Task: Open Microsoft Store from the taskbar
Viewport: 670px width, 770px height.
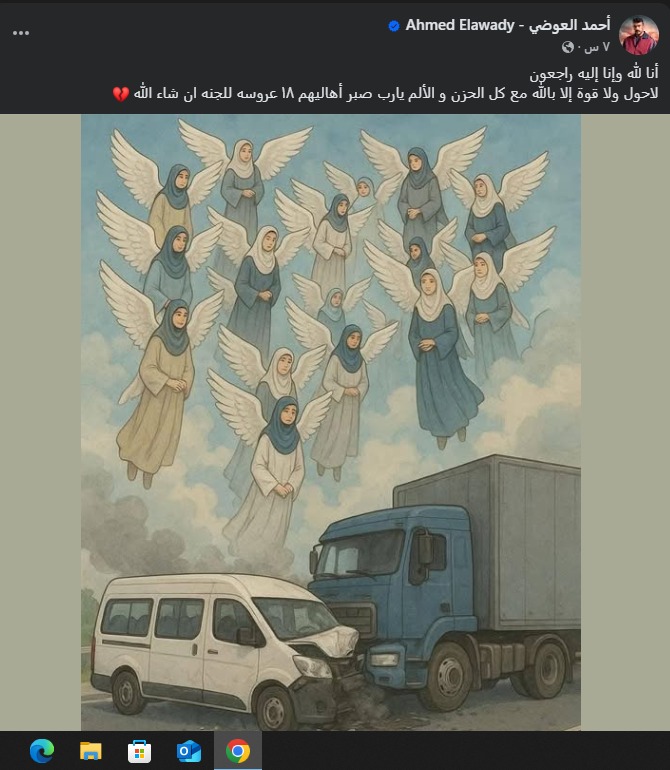Action: (x=140, y=751)
